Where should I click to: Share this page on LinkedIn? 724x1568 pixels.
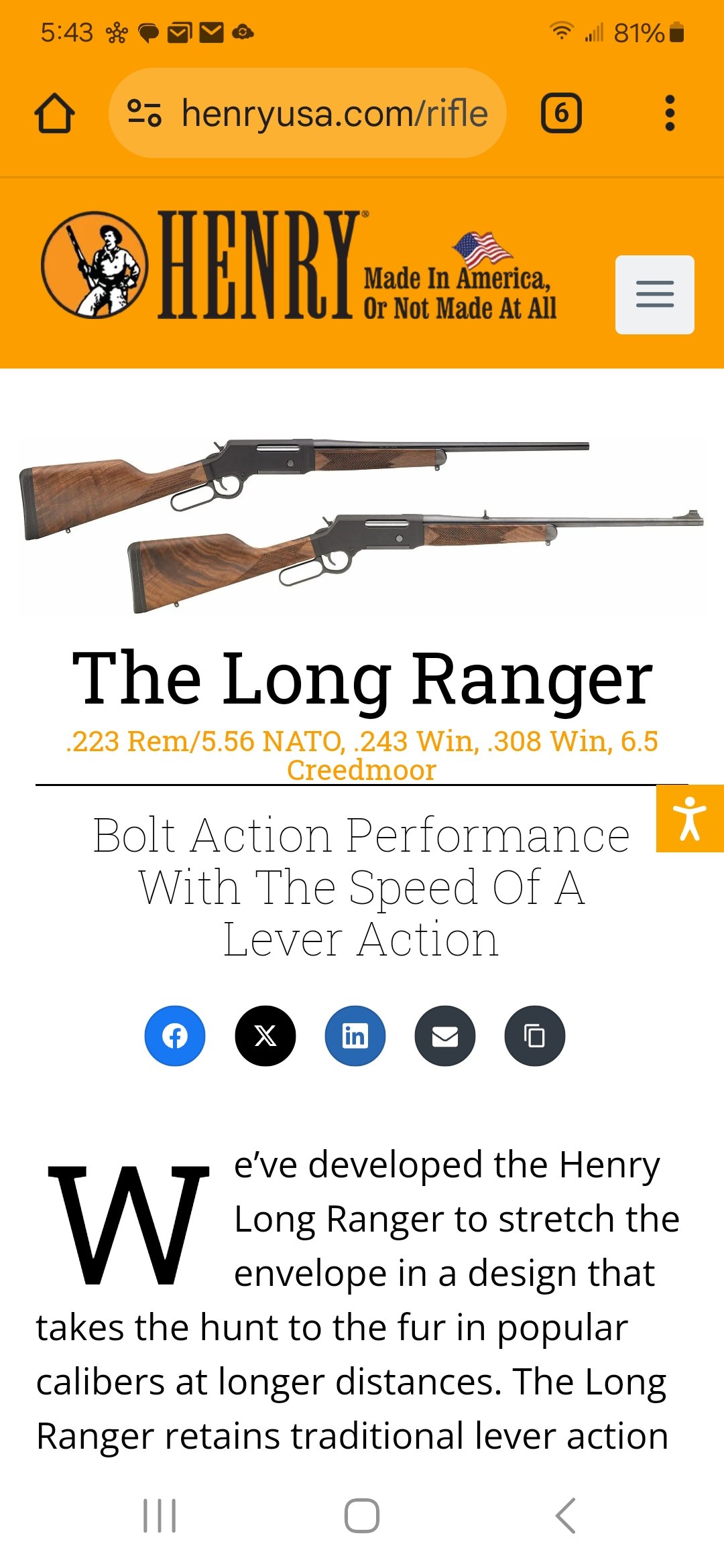coord(355,1036)
